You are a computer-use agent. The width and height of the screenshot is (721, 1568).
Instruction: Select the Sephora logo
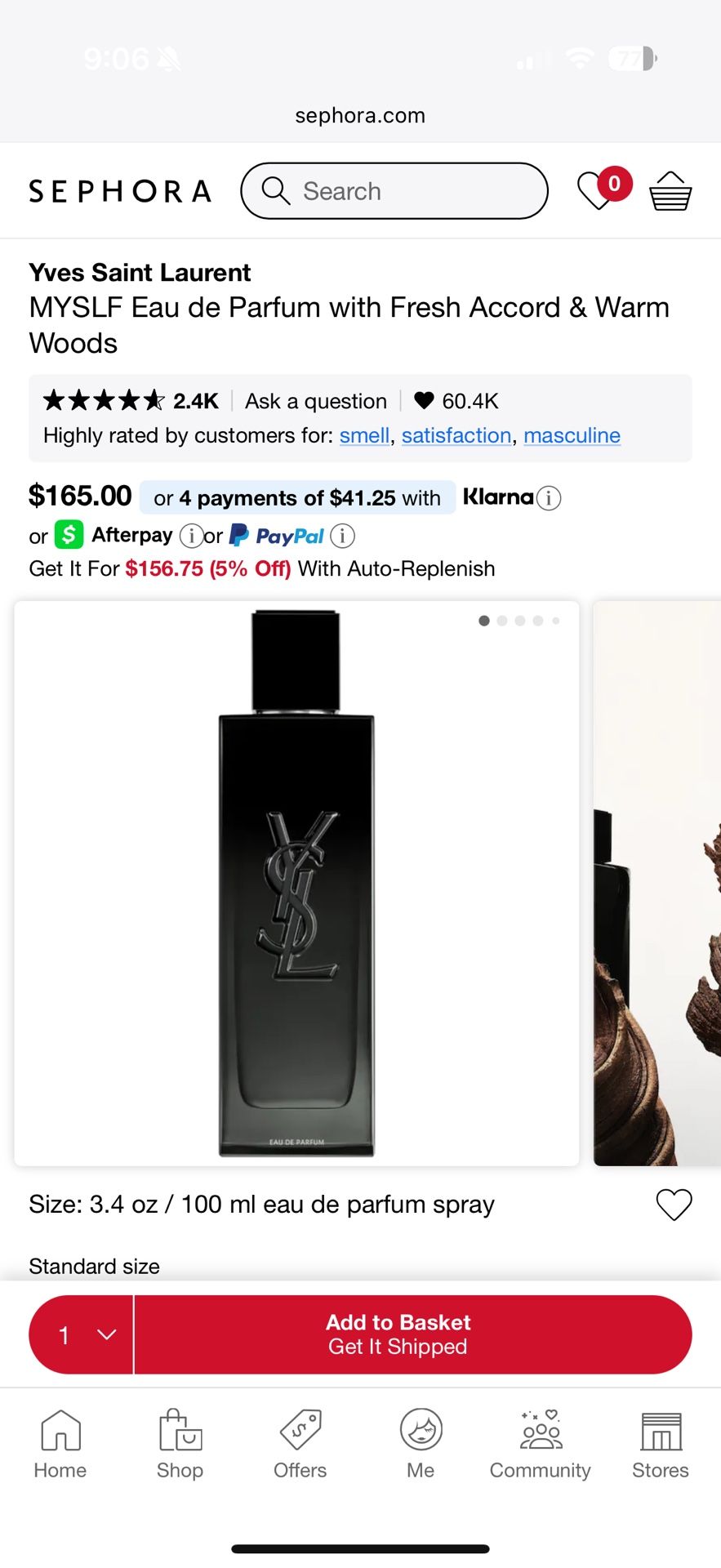(119, 191)
